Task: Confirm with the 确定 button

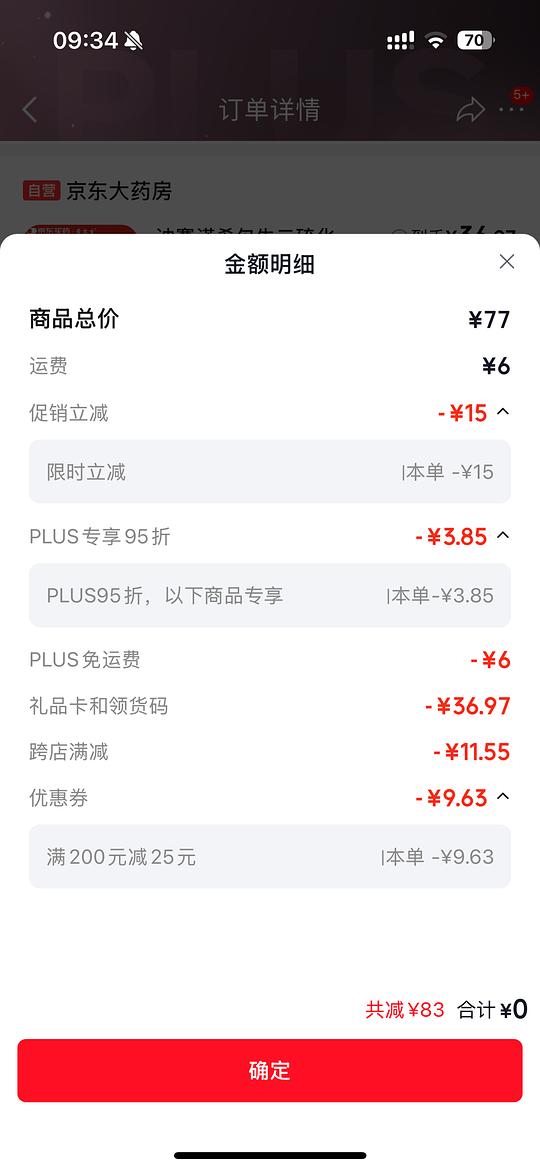Action: tap(270, 1070)
